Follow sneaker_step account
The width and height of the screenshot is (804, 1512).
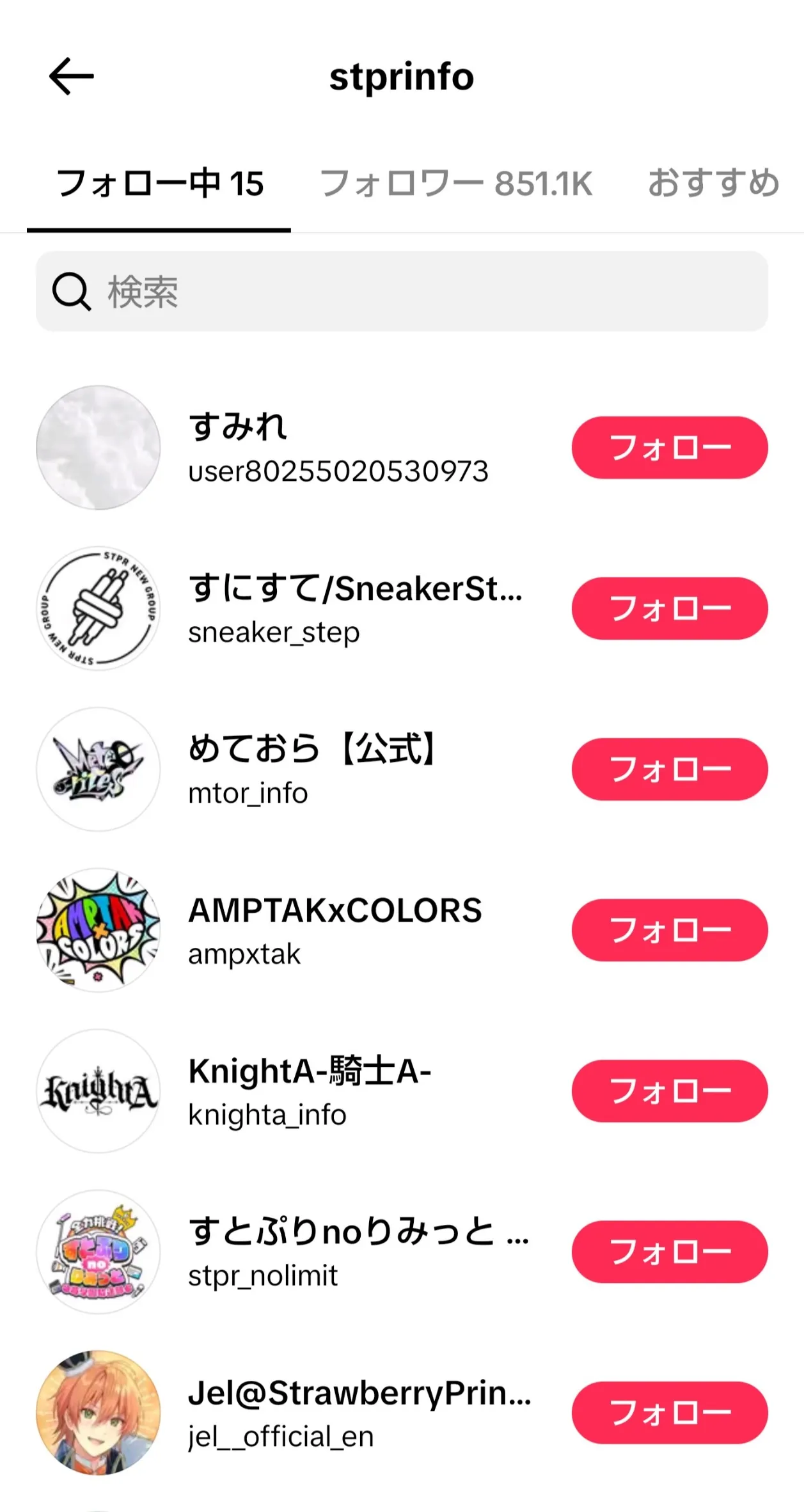(669, 608)
